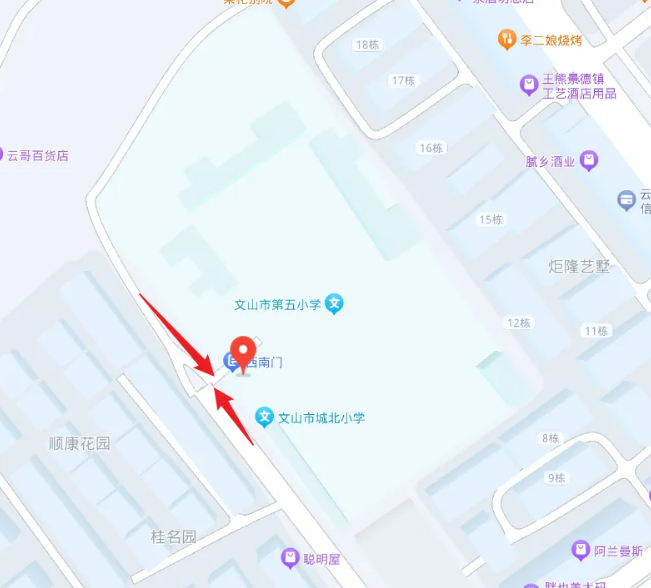
Task: Select the 腻乡酒业 shop marker
Action: point(589,159)
